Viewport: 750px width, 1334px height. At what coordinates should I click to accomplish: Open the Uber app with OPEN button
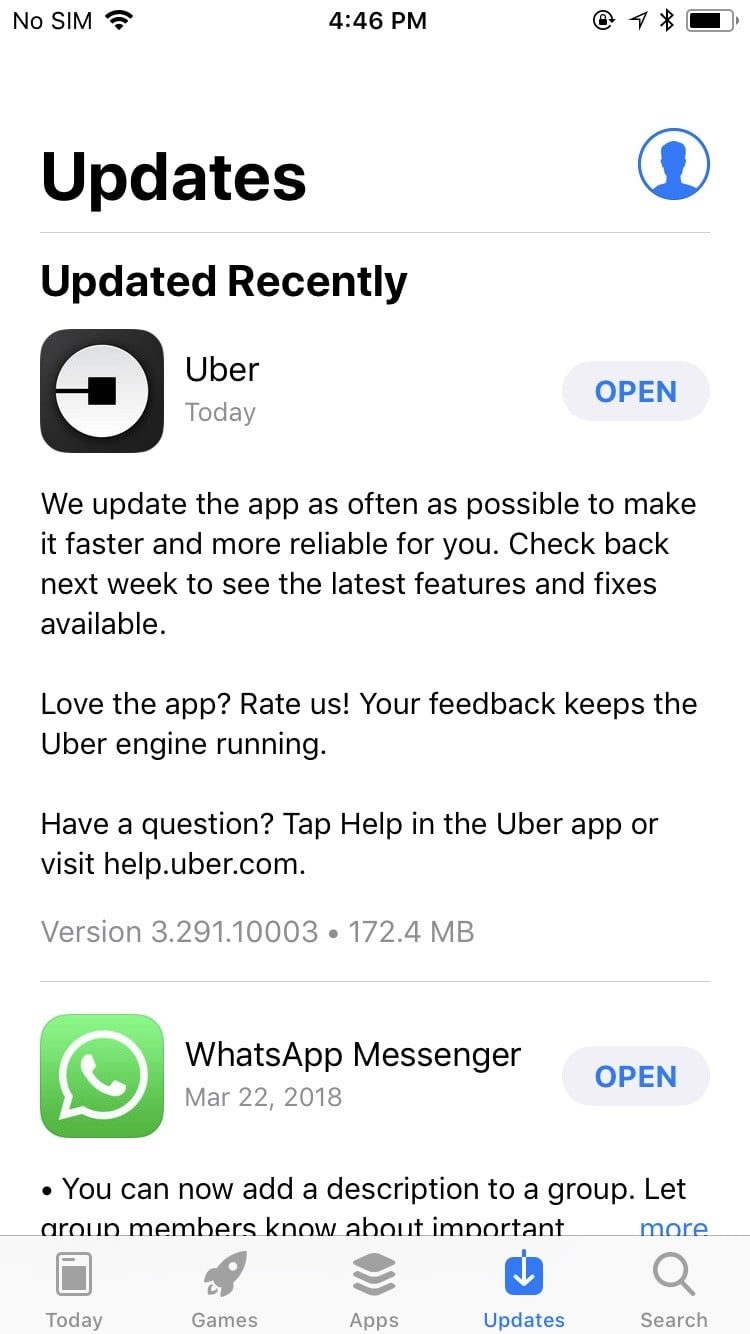coord(635,391)
